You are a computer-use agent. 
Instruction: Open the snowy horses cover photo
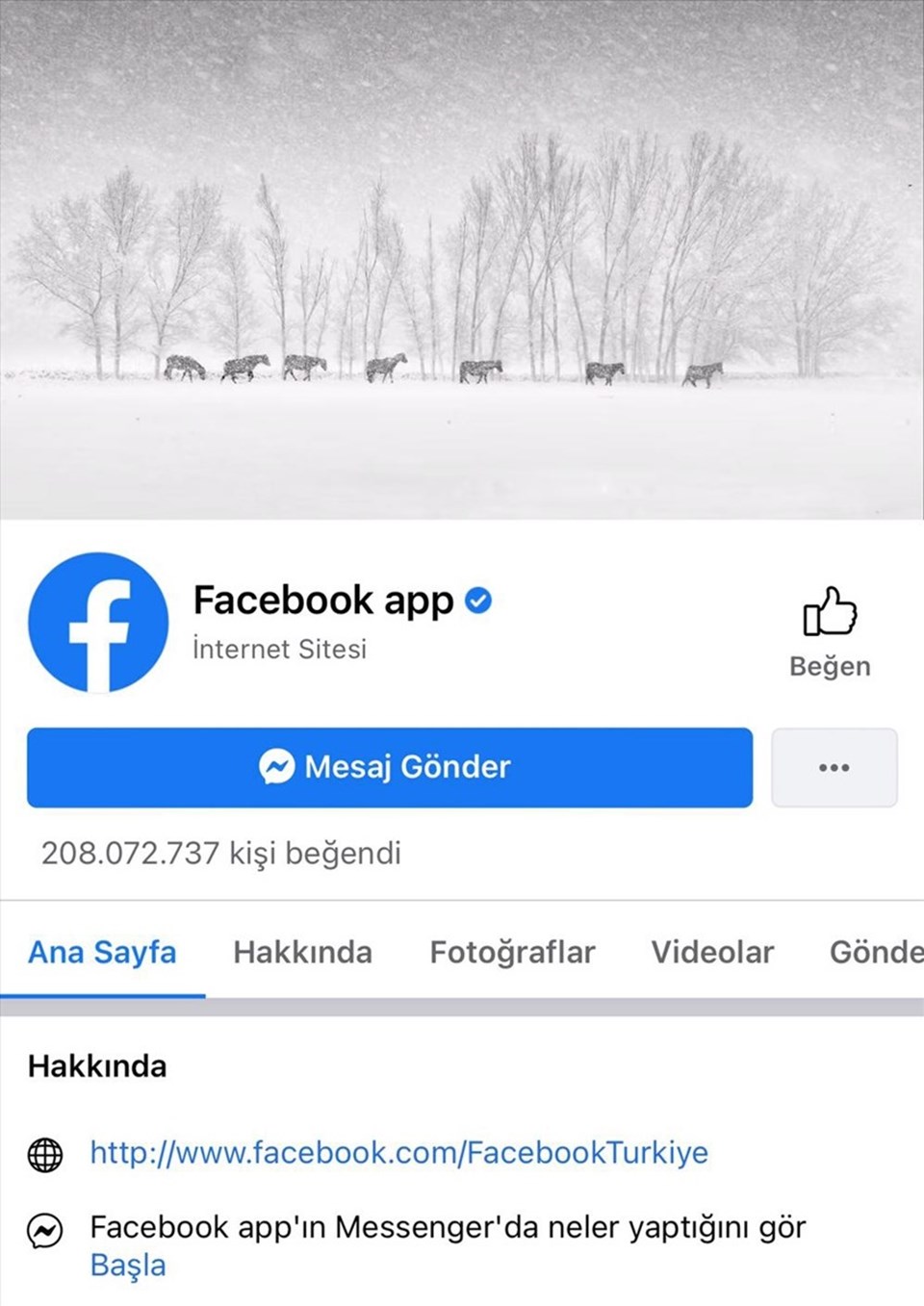point(462,260)
